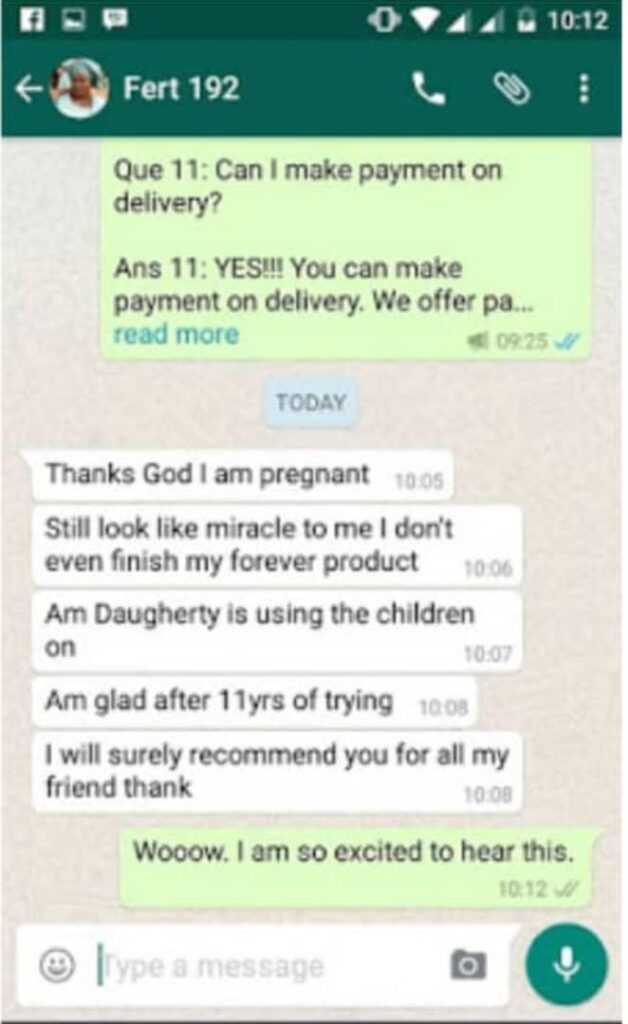This screenshot has width=628, height=1024.
Task: Open the camera from the message bar
Action: click(x=468, y=965)
